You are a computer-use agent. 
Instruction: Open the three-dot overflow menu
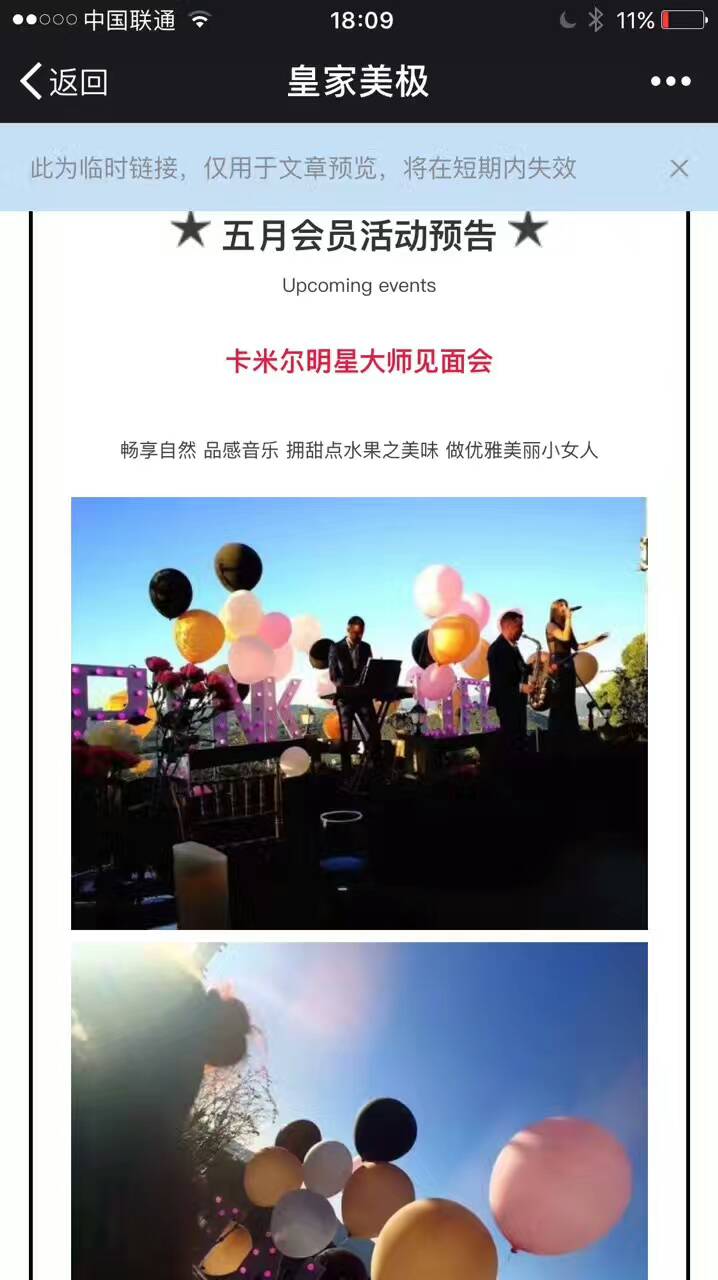click(x=670, y=82)
